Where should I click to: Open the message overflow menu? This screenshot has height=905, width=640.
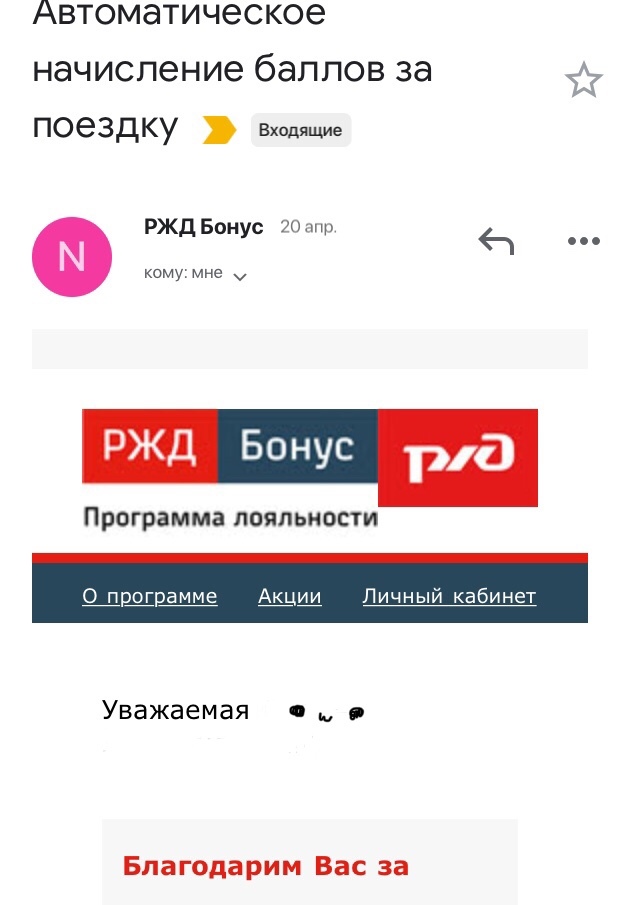(x=583, y=241)
